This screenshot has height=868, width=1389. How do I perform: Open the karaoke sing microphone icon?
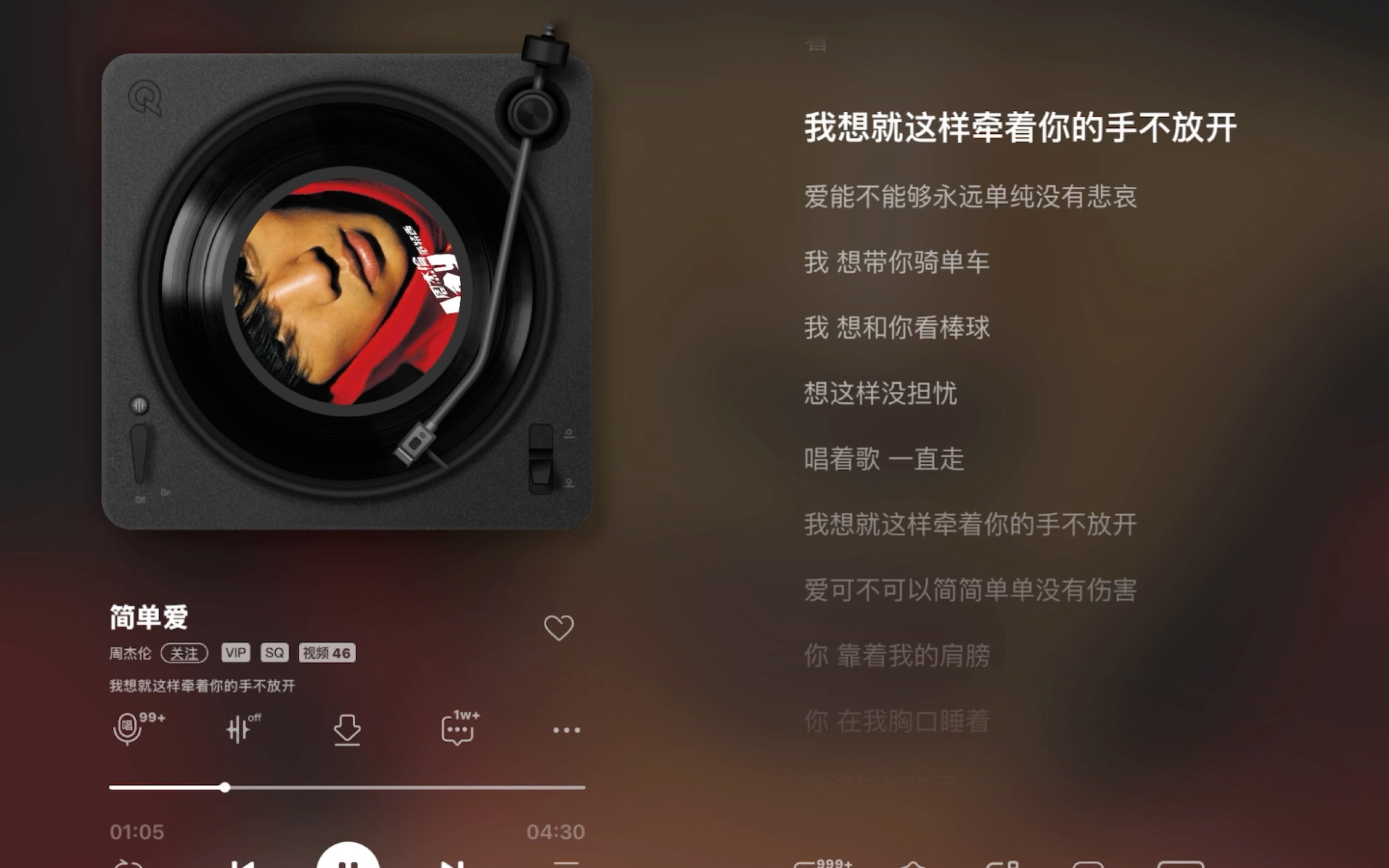click(128, 729)
